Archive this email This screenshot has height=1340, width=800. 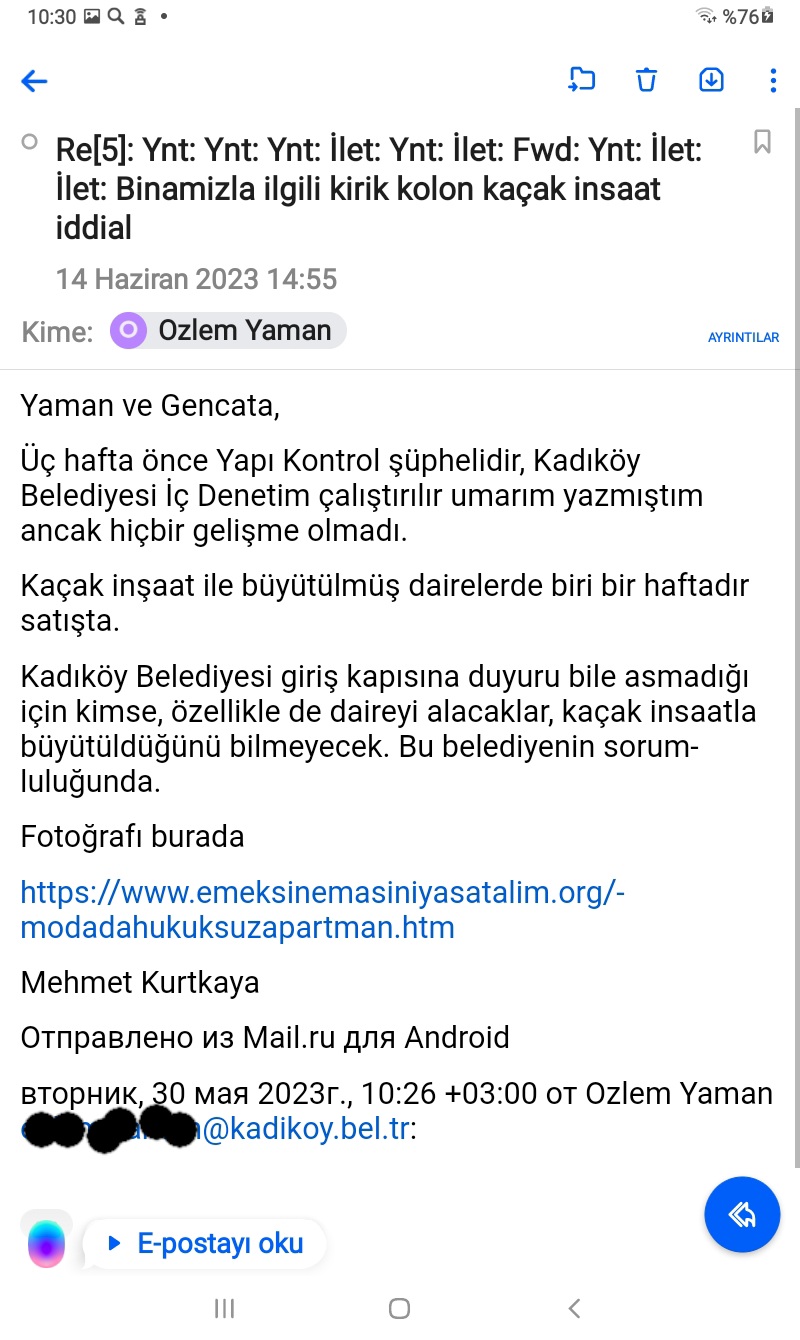point(711,80)
